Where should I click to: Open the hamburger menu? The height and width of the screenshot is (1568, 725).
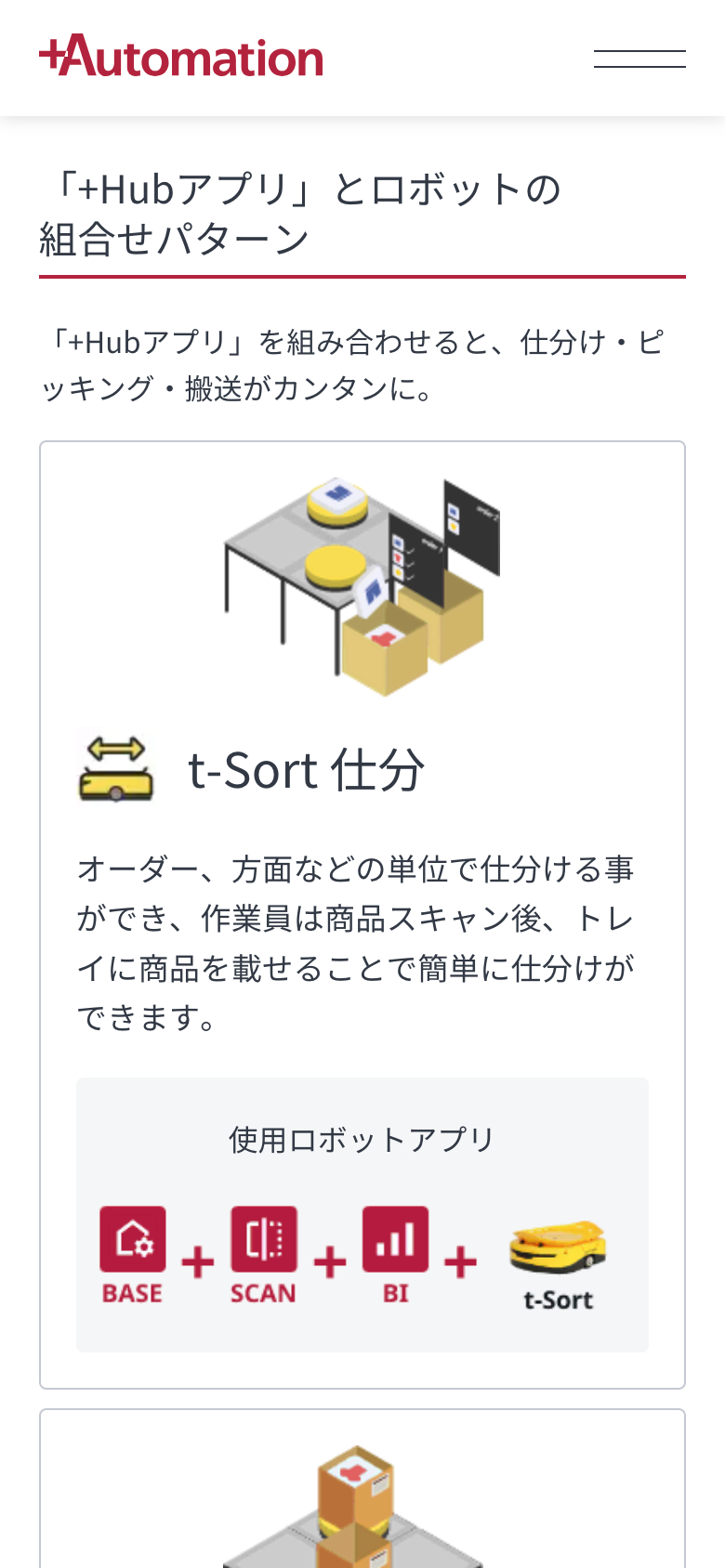point(639,59)
